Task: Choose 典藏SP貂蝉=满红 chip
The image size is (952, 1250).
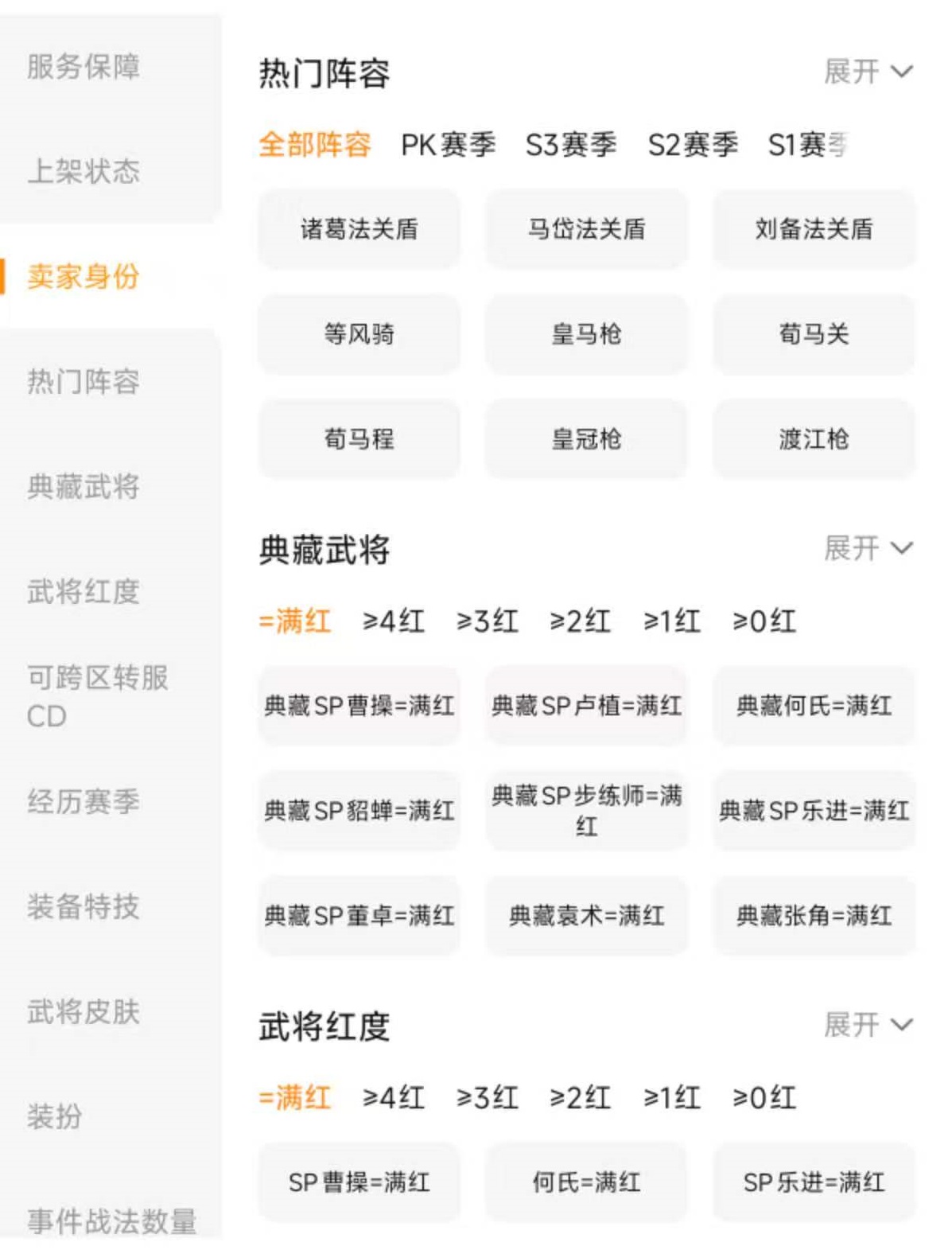Action: point(359,811)
